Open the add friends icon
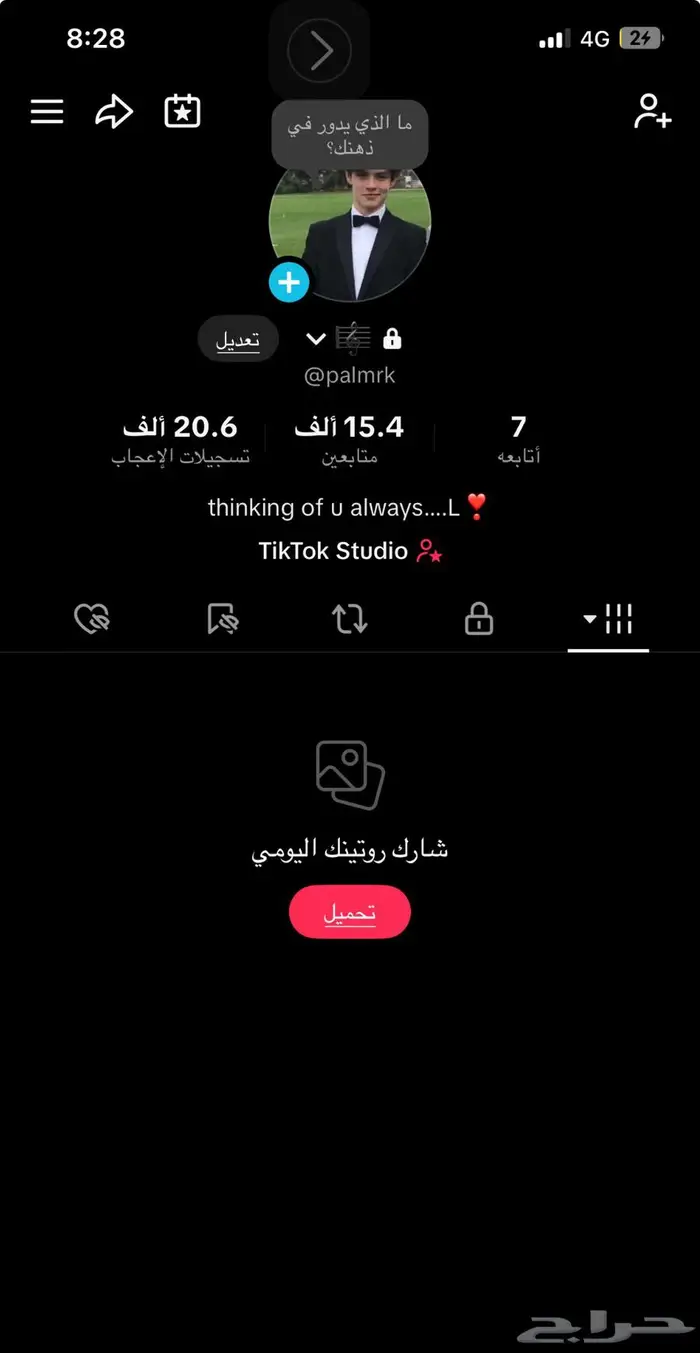The width and height of the screenshot is (700, 1353). tap(652, 112)
